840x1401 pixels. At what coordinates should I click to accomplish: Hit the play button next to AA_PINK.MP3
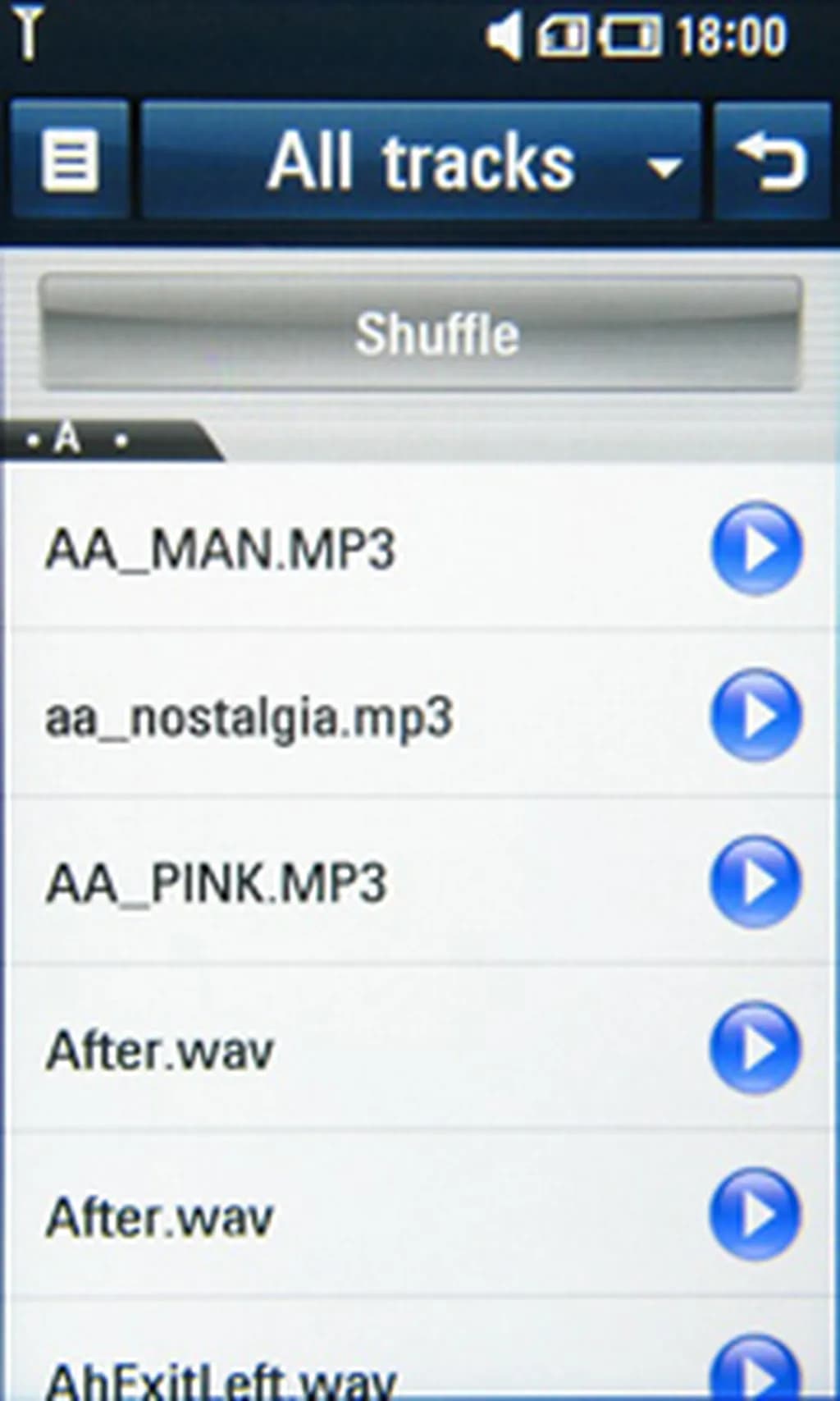click(x=756, y=882)
